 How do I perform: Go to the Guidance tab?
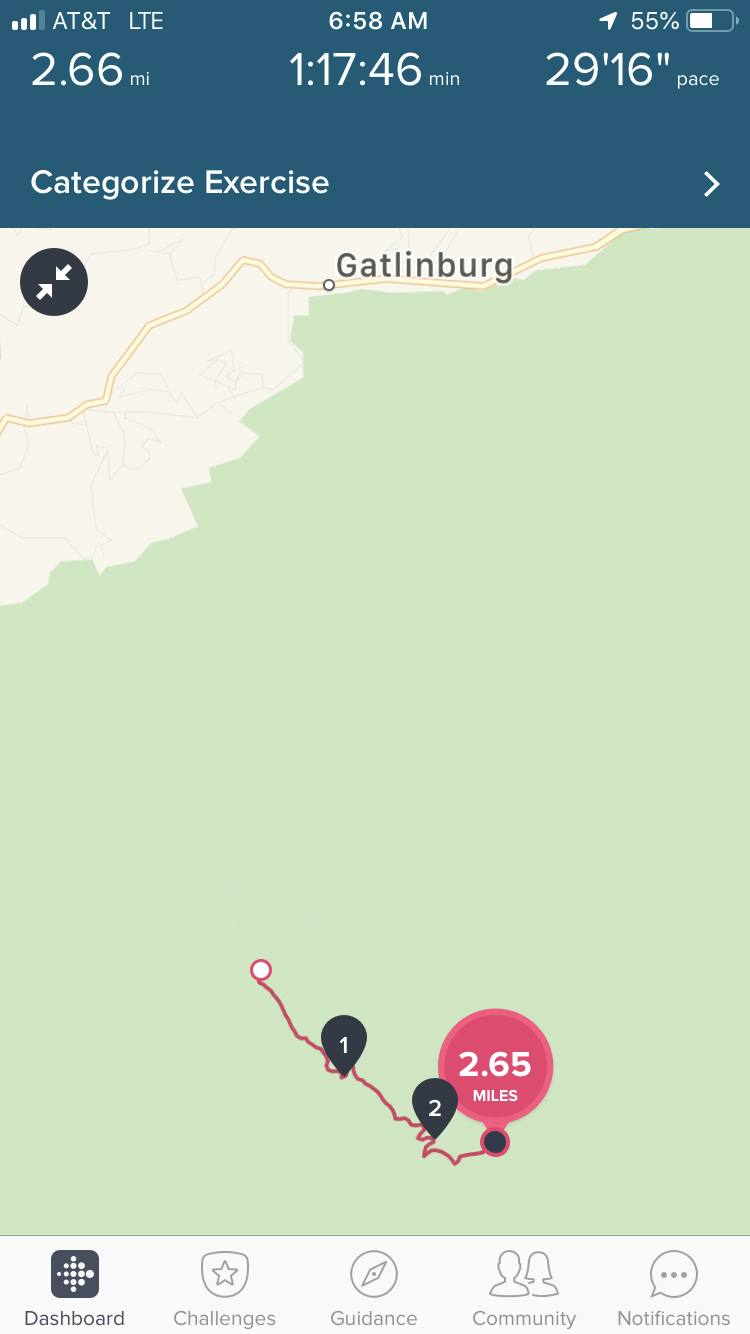coord(374,1288)
